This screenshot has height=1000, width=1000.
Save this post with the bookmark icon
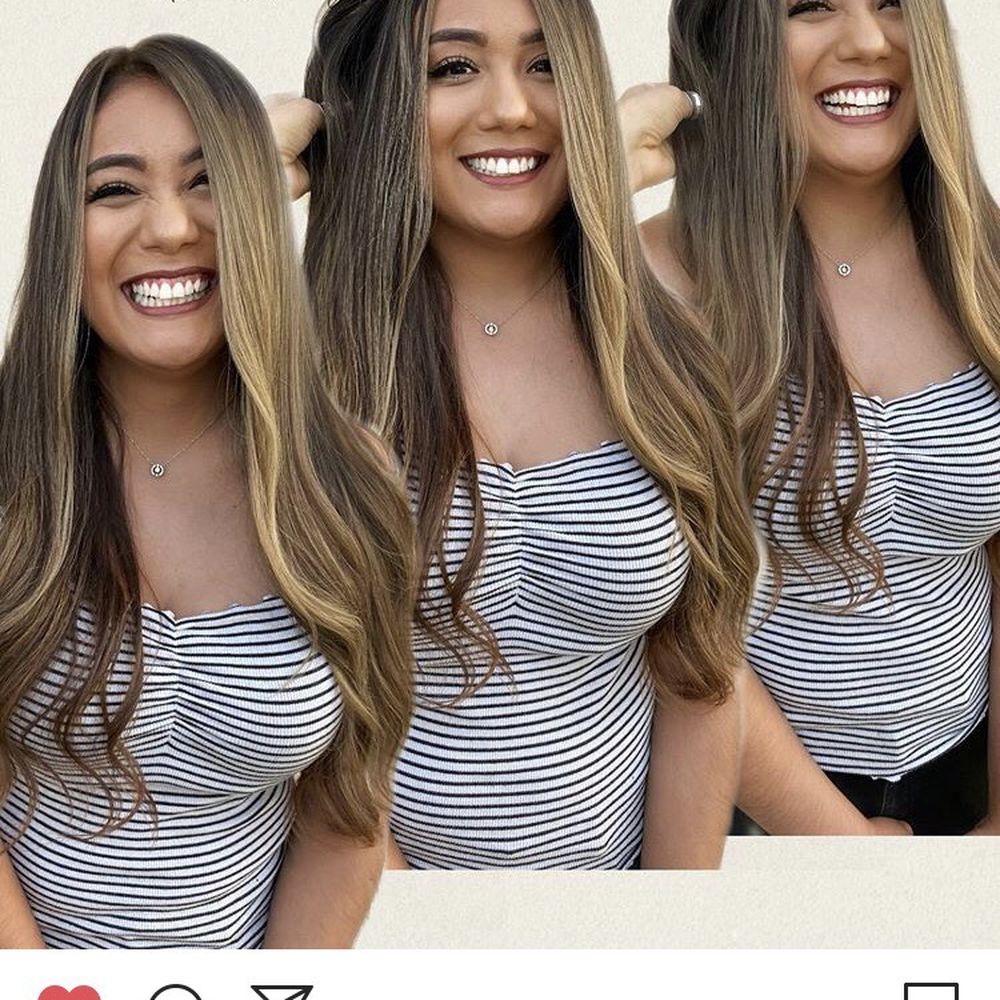coord(930,992)
